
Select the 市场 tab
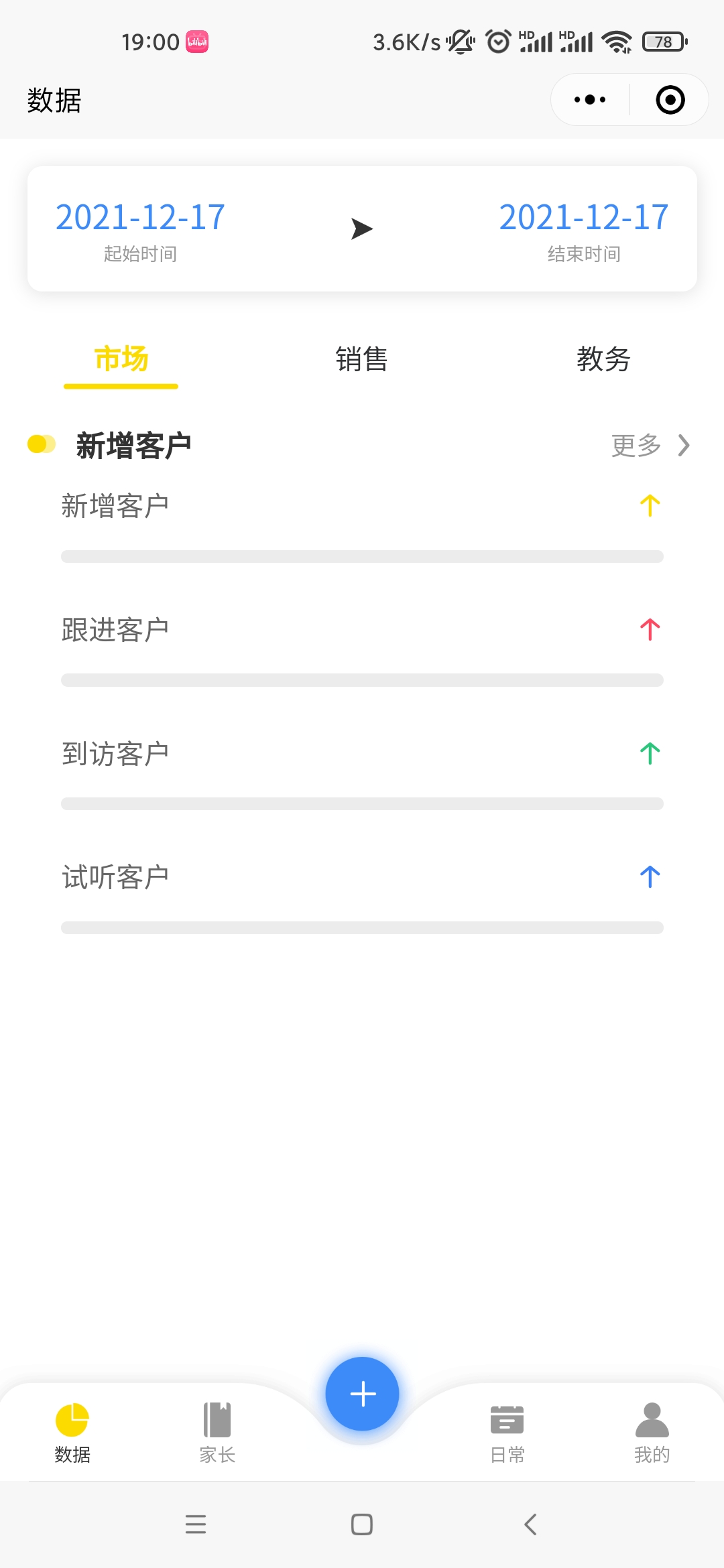121,359
